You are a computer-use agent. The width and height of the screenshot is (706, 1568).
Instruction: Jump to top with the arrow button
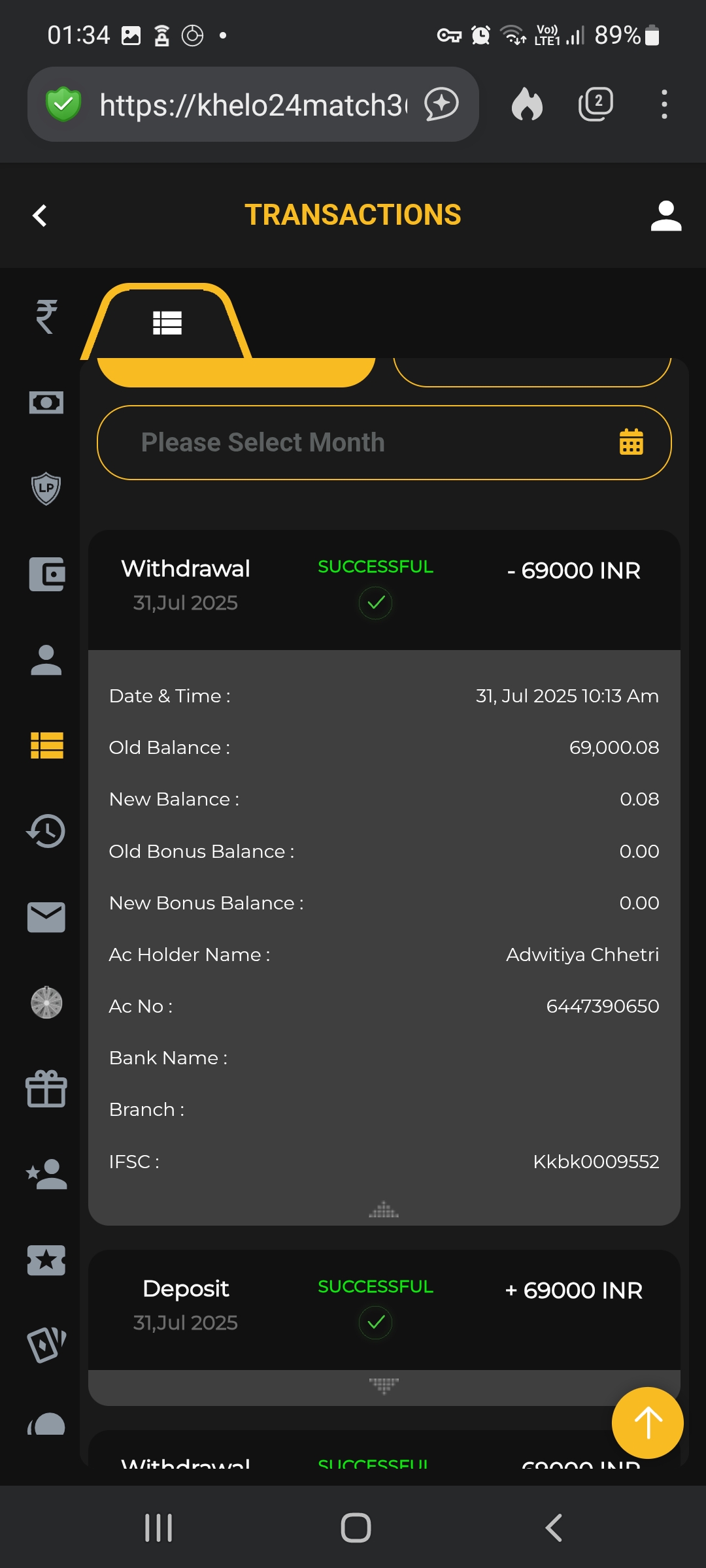point(647,1423)
